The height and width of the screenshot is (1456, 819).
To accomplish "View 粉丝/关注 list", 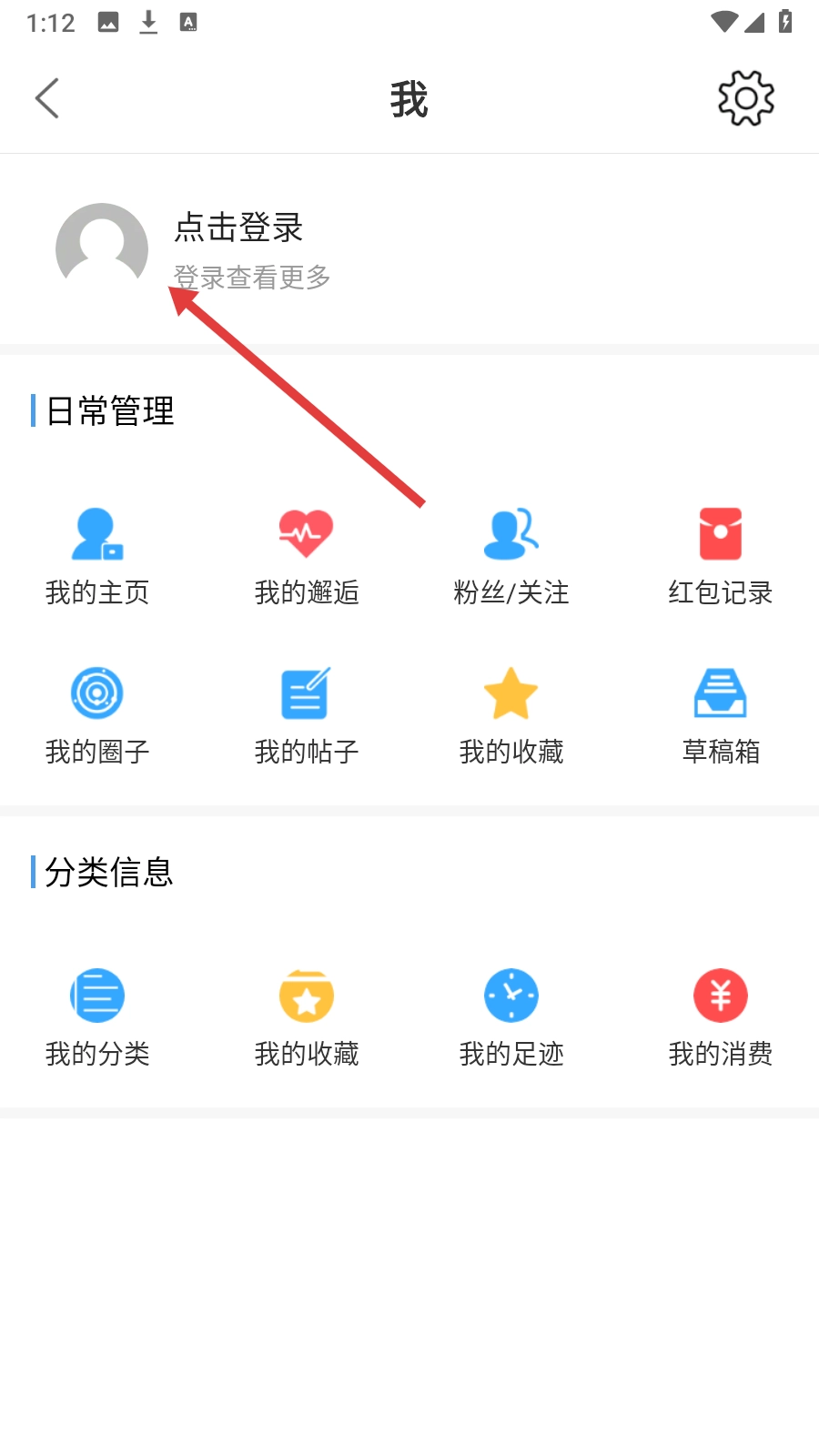I will (x=511, y=555).
